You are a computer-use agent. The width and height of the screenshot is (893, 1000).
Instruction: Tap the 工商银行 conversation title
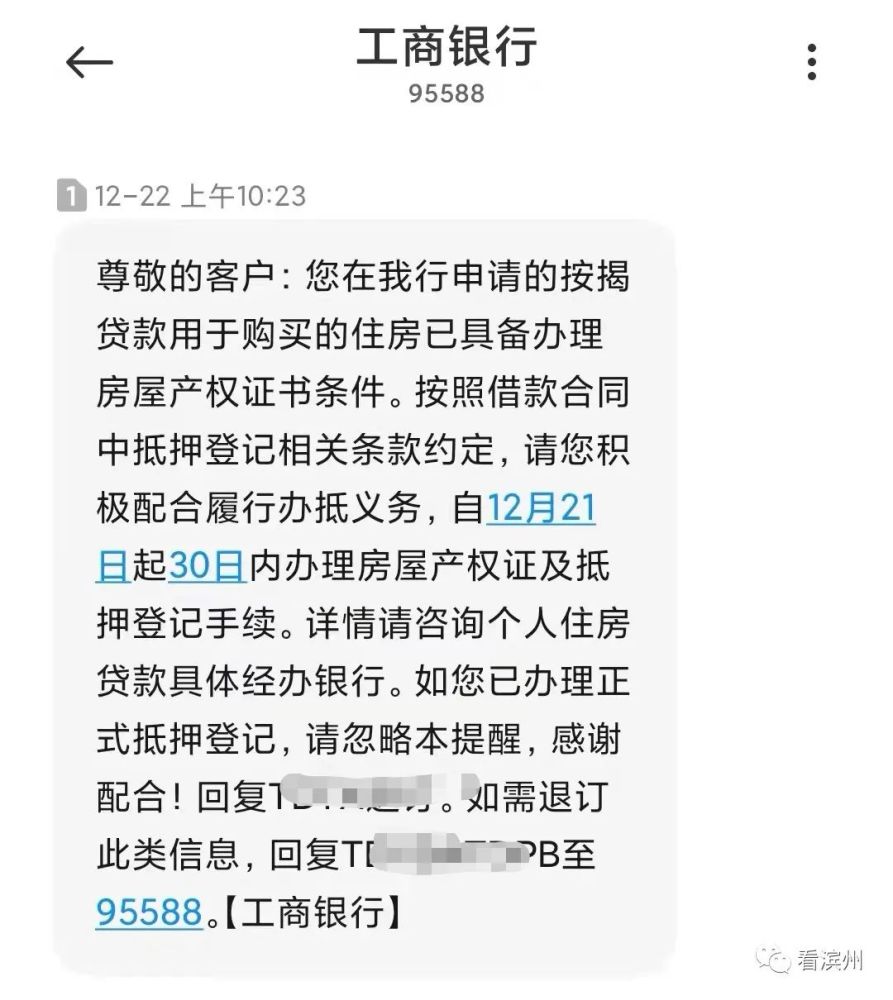point(446,48)
